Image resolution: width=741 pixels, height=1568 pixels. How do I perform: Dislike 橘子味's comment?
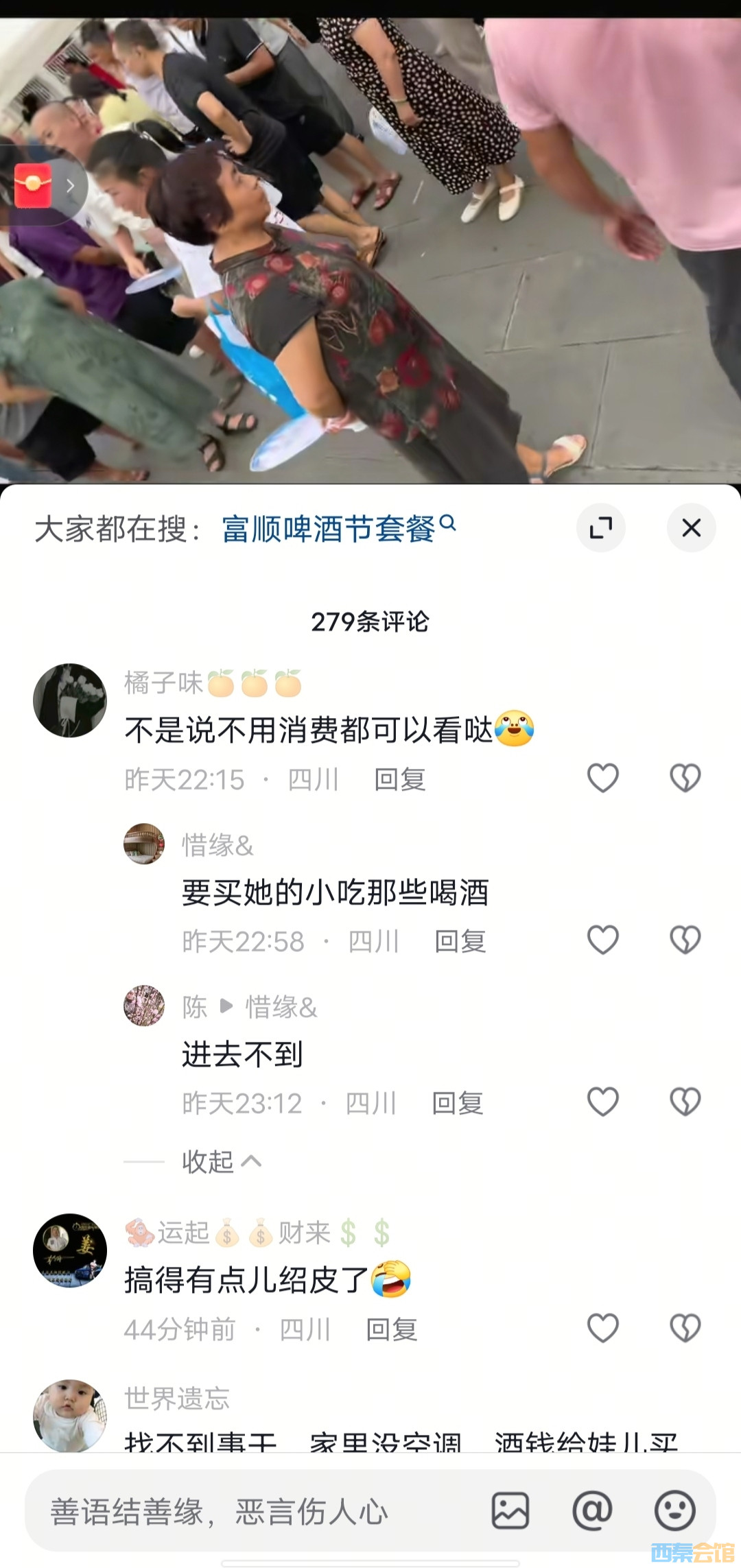point(685,778)
